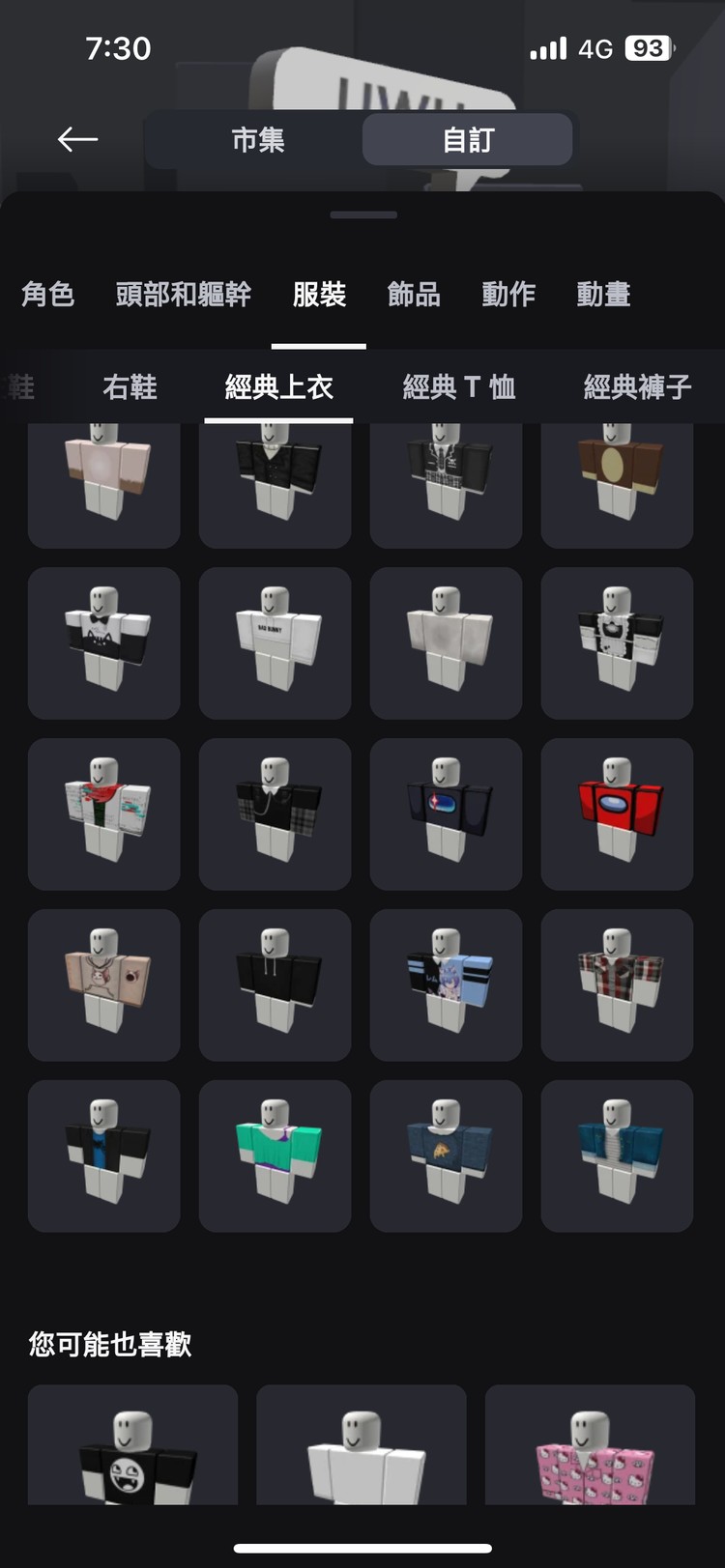Select the mint green and purple shirt
This screenshot has width=725, height=1568.
click(275, 1155)
